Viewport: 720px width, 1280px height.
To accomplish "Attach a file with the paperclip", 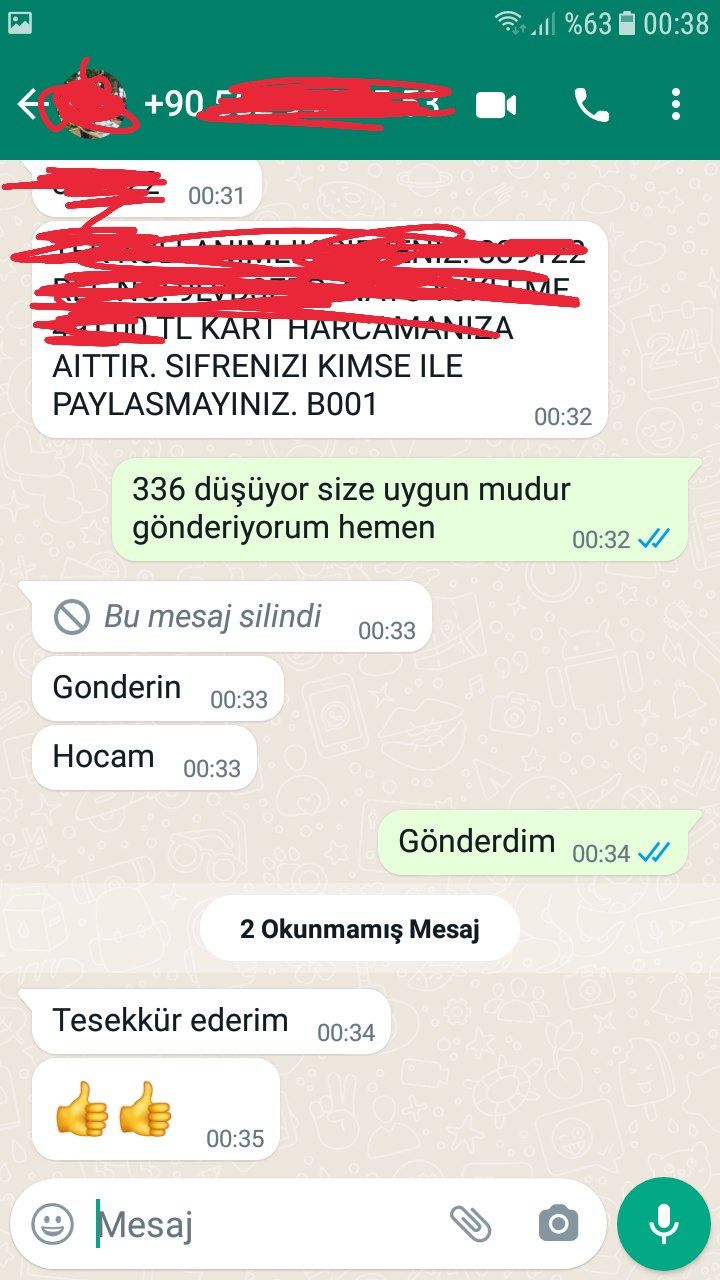I will click(x=470, y=1223).
